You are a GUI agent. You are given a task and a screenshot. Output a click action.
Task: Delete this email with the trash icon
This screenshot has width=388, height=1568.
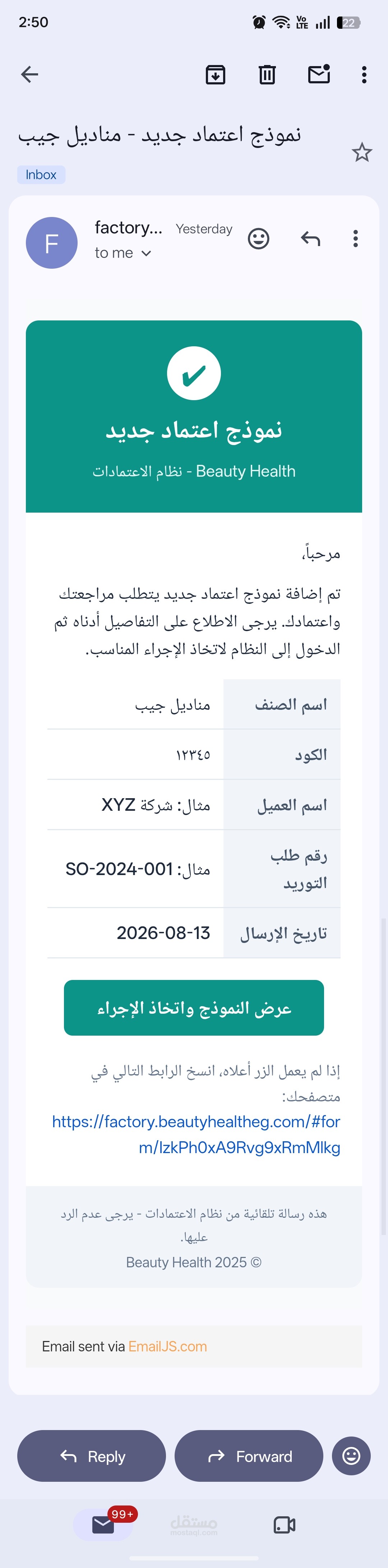click(267, 74)
